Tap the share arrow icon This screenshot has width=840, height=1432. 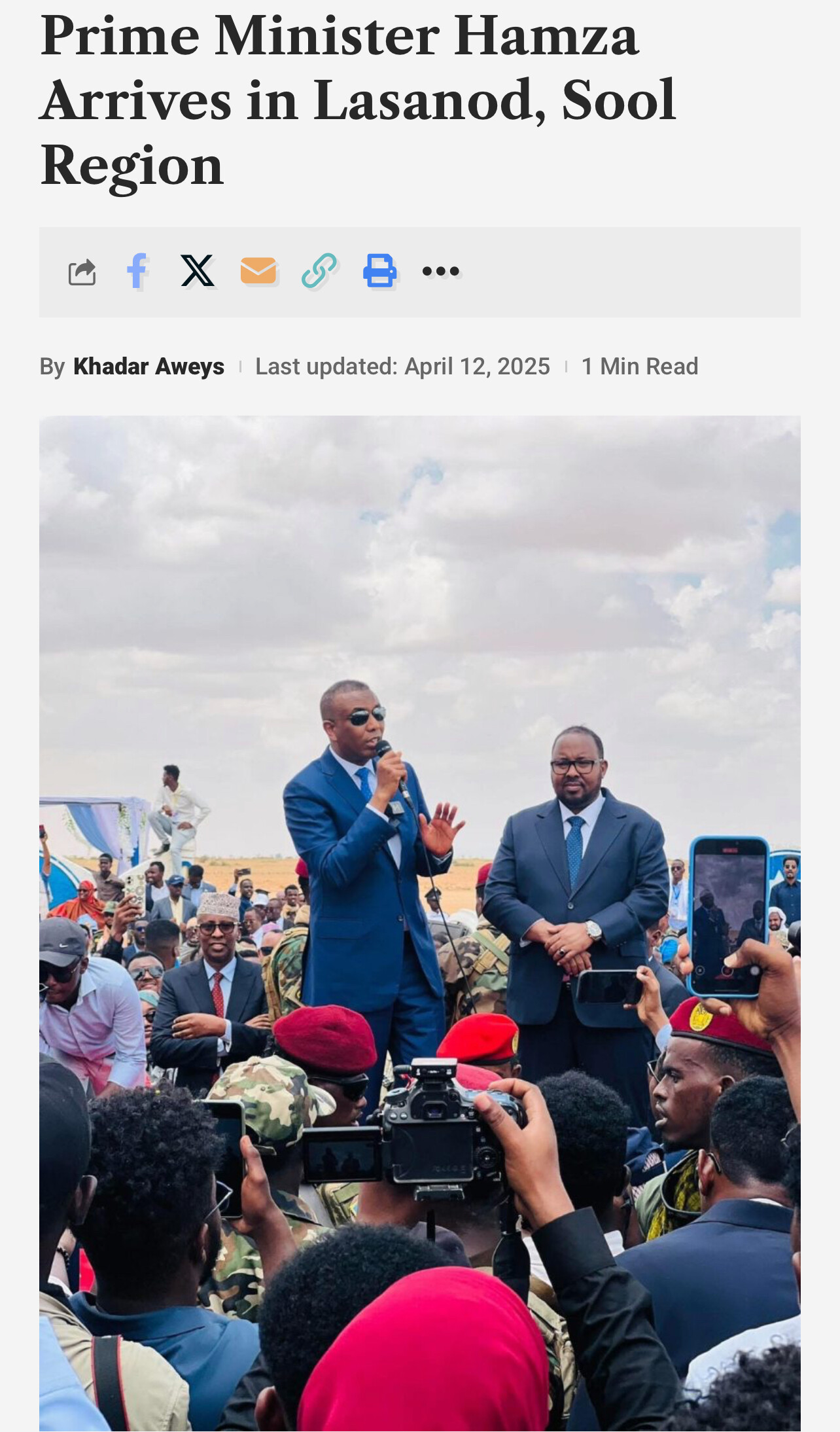[x=82, y=272]
